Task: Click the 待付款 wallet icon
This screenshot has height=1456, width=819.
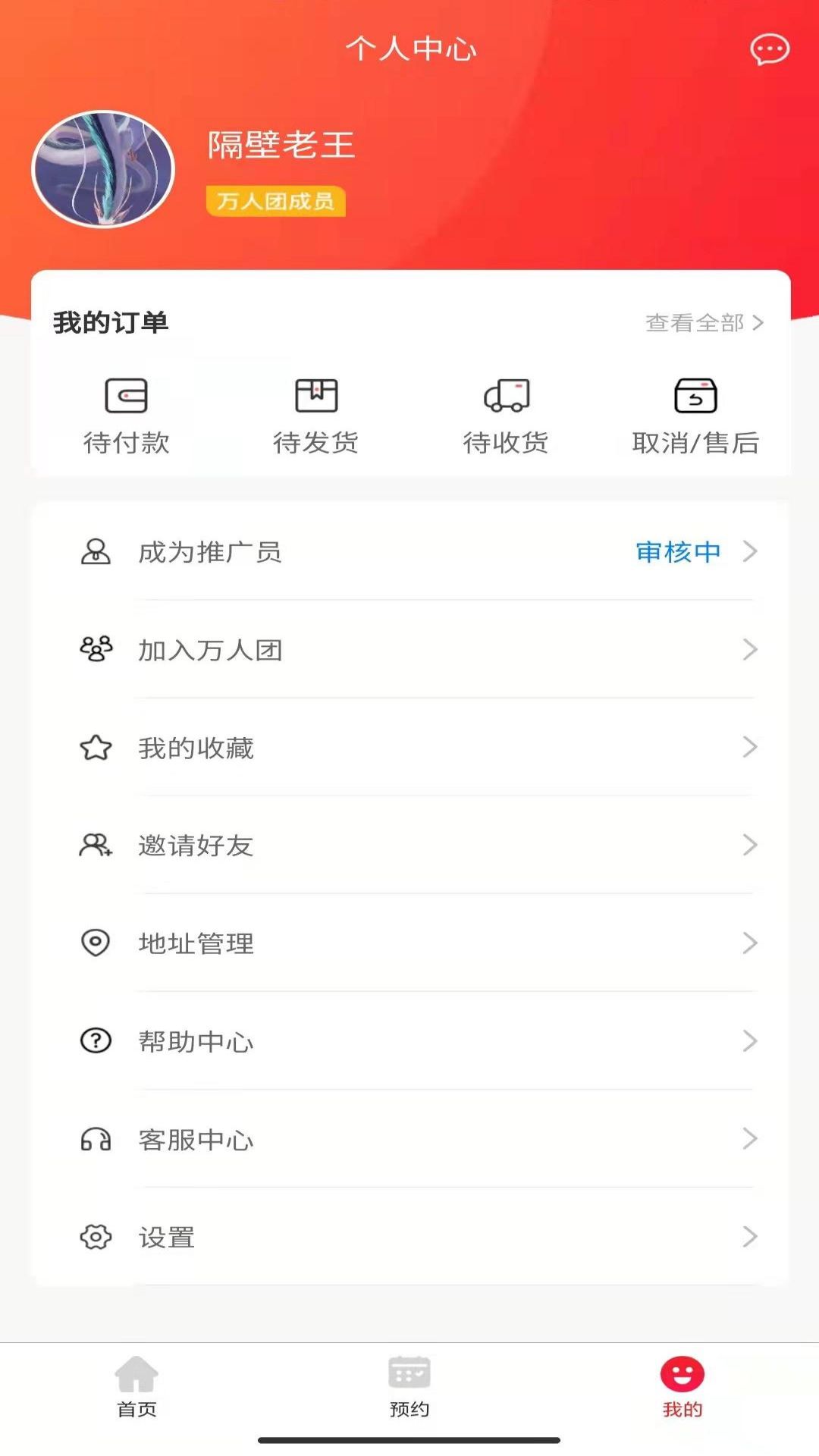Action: point(127,396)
